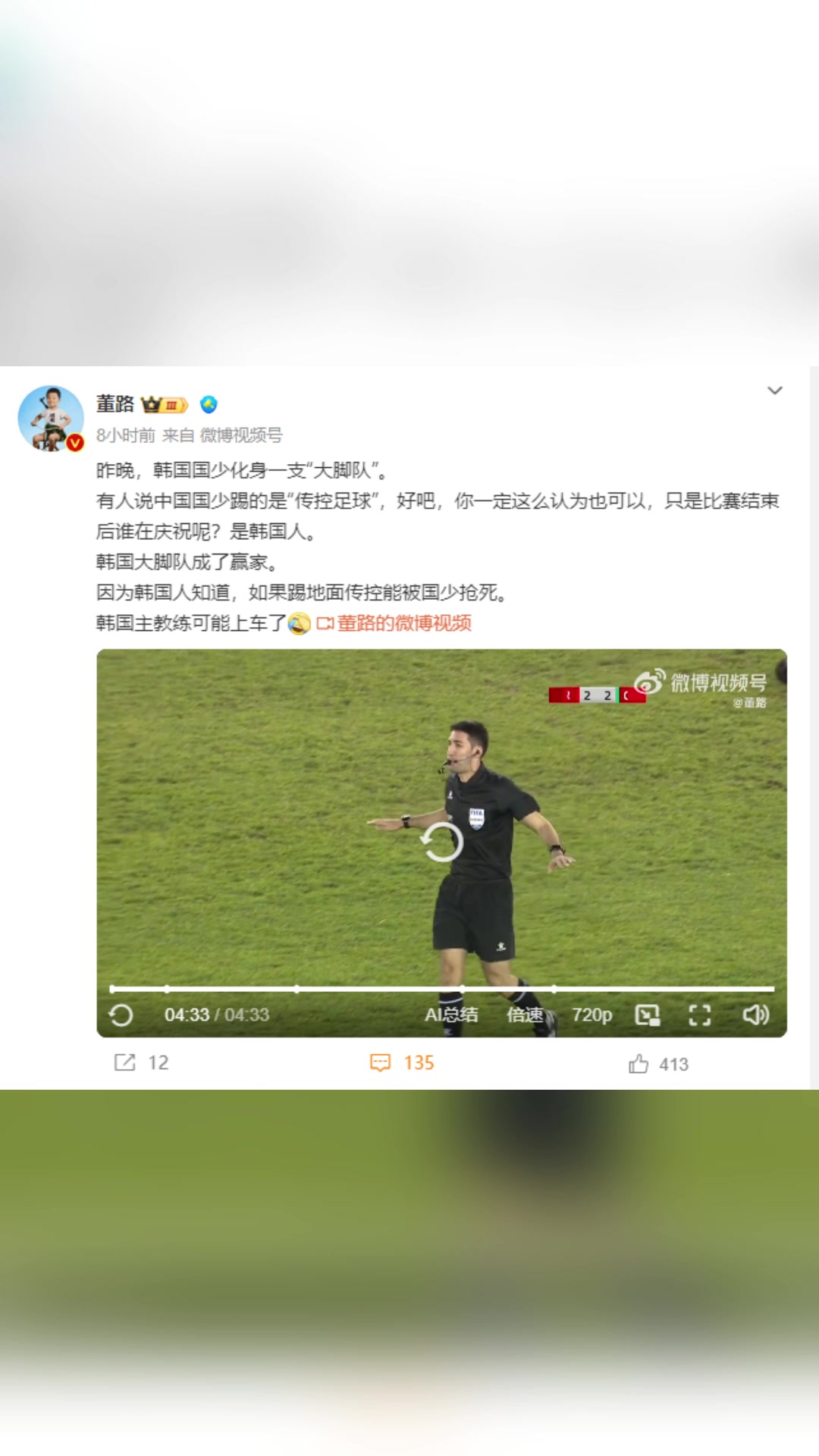The image size is (819, 1456).
Task: Tap the replay button beside 04:33
Action: click(121, 1015)
